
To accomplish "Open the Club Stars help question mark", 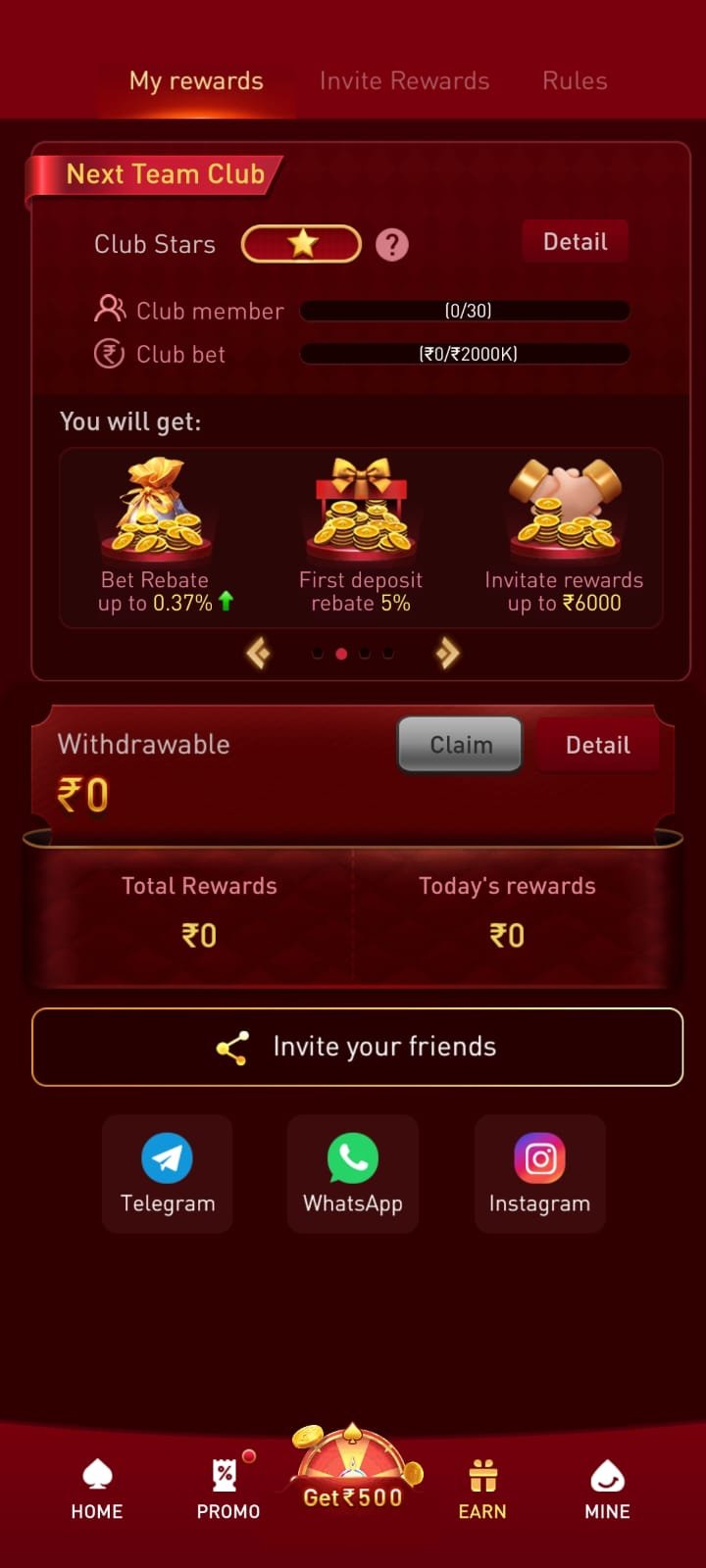I will [x=392, y=244].
